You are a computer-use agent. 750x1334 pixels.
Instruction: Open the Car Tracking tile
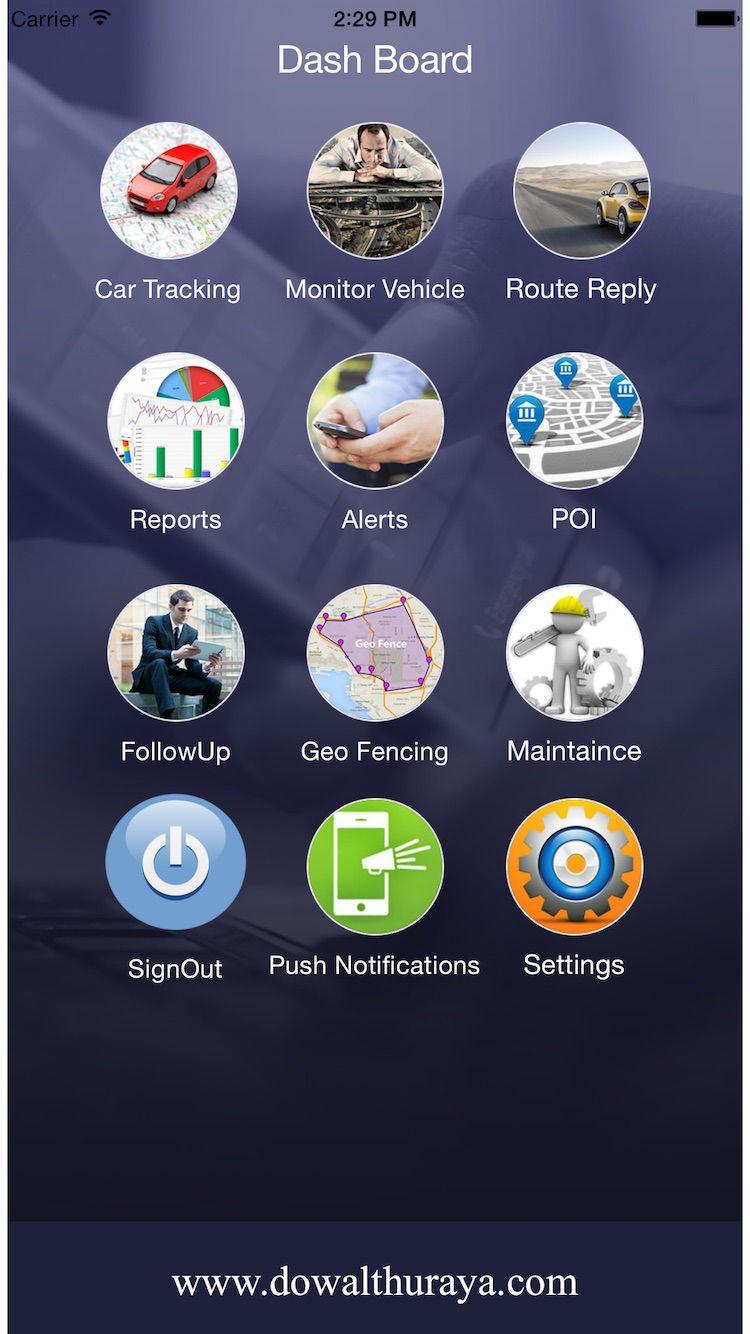pyautogui.click(x=168, y=191)
